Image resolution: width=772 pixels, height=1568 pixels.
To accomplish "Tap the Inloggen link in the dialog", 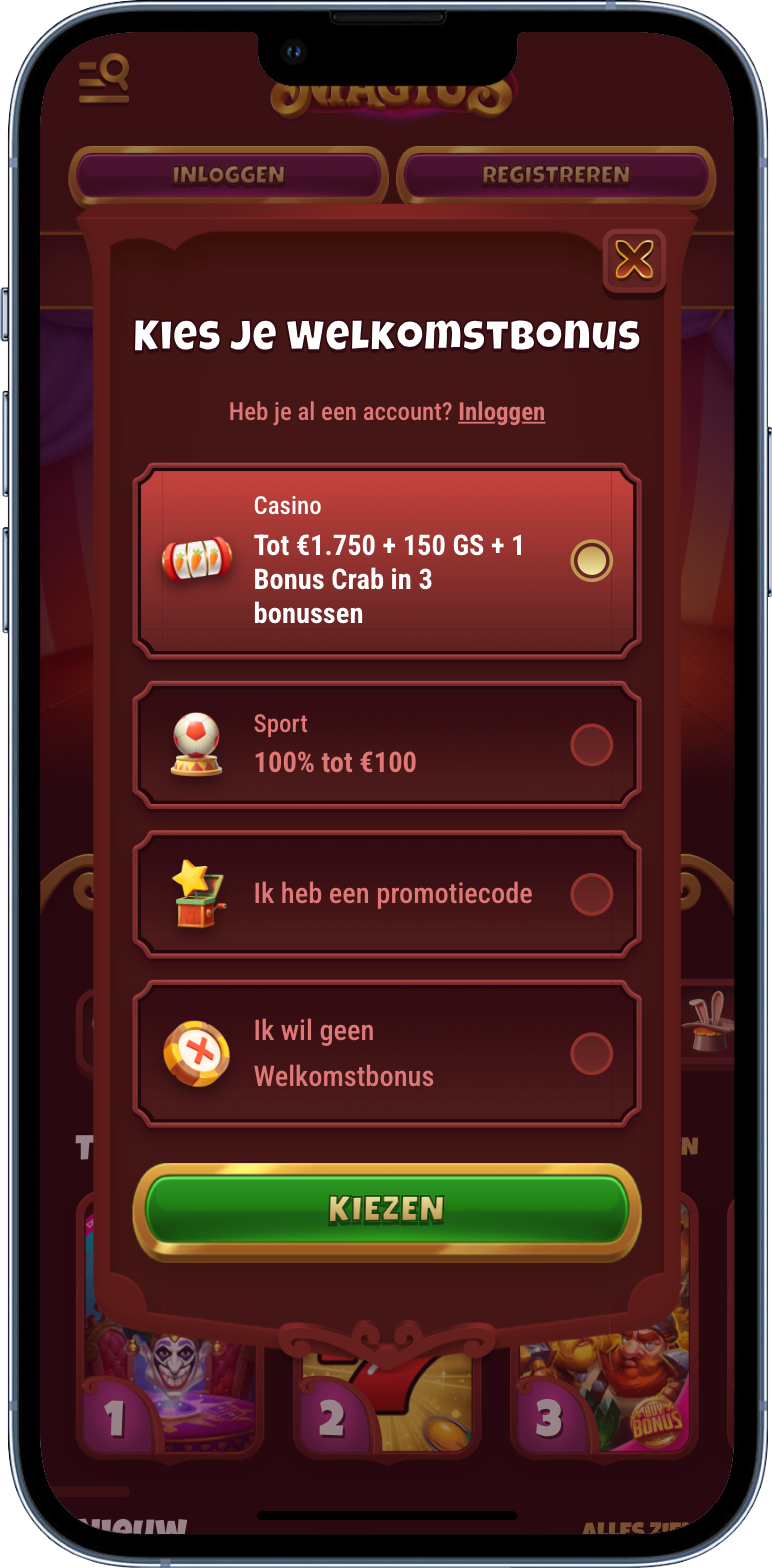I will (501, 412).
